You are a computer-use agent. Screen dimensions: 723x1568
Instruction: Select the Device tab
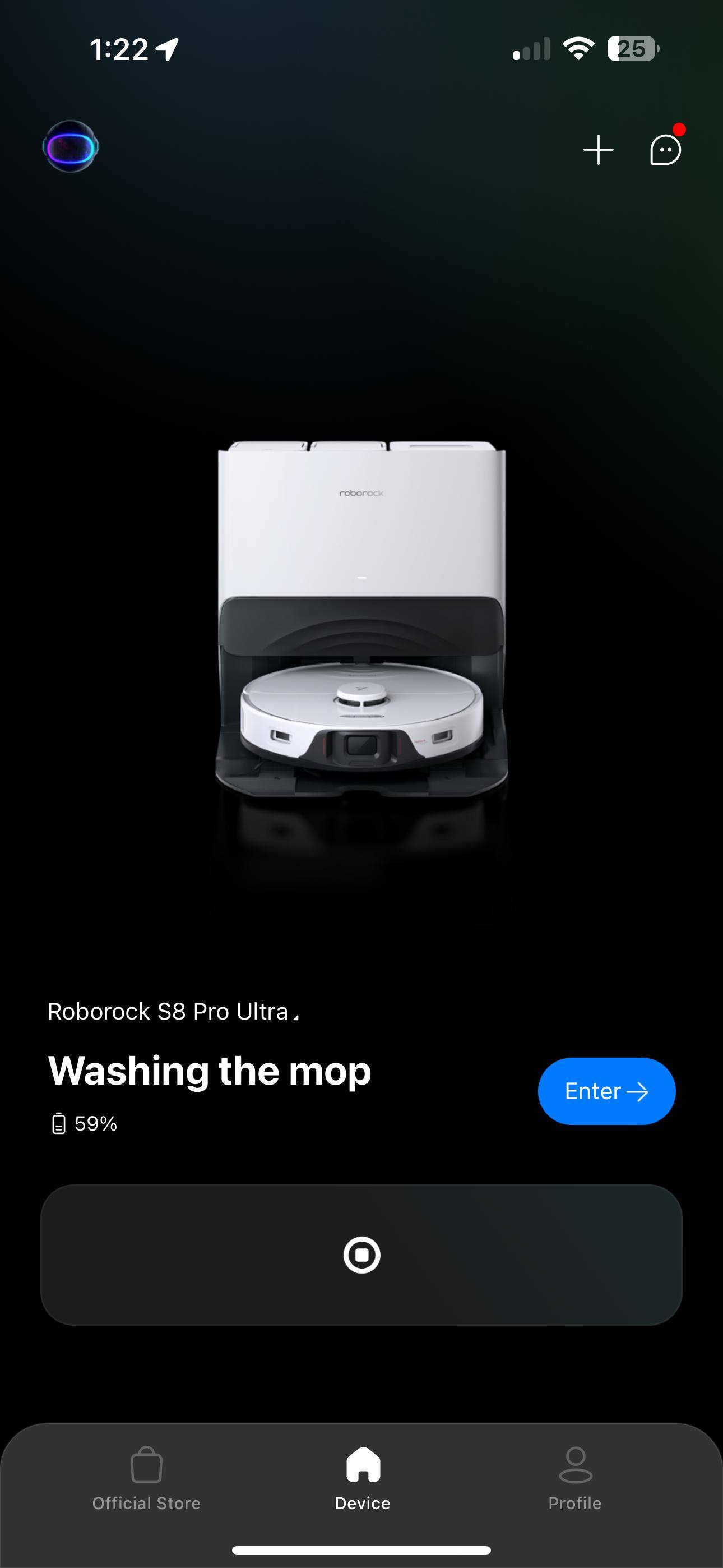click(x=362, y=1478)
